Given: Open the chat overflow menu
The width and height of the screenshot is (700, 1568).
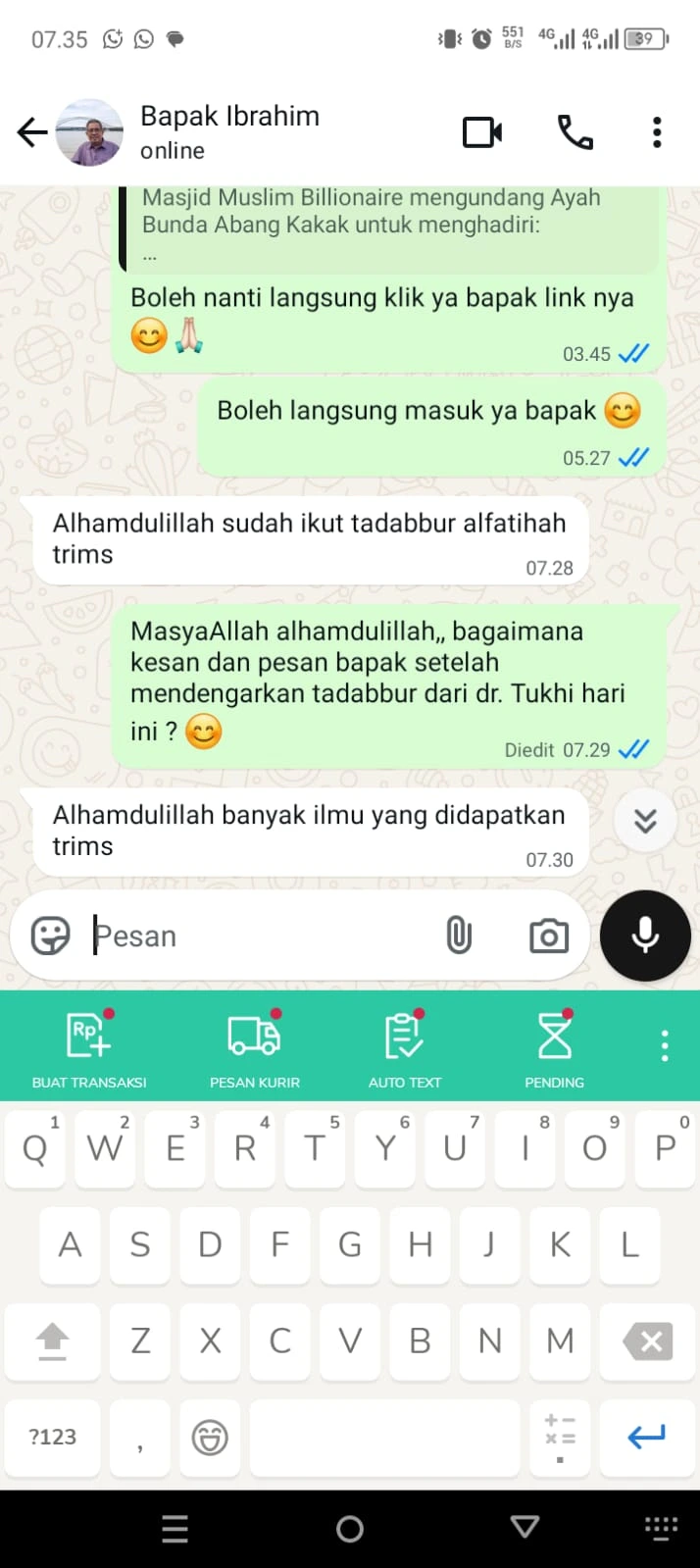Looking at the screenshot, I should [657, 132].
